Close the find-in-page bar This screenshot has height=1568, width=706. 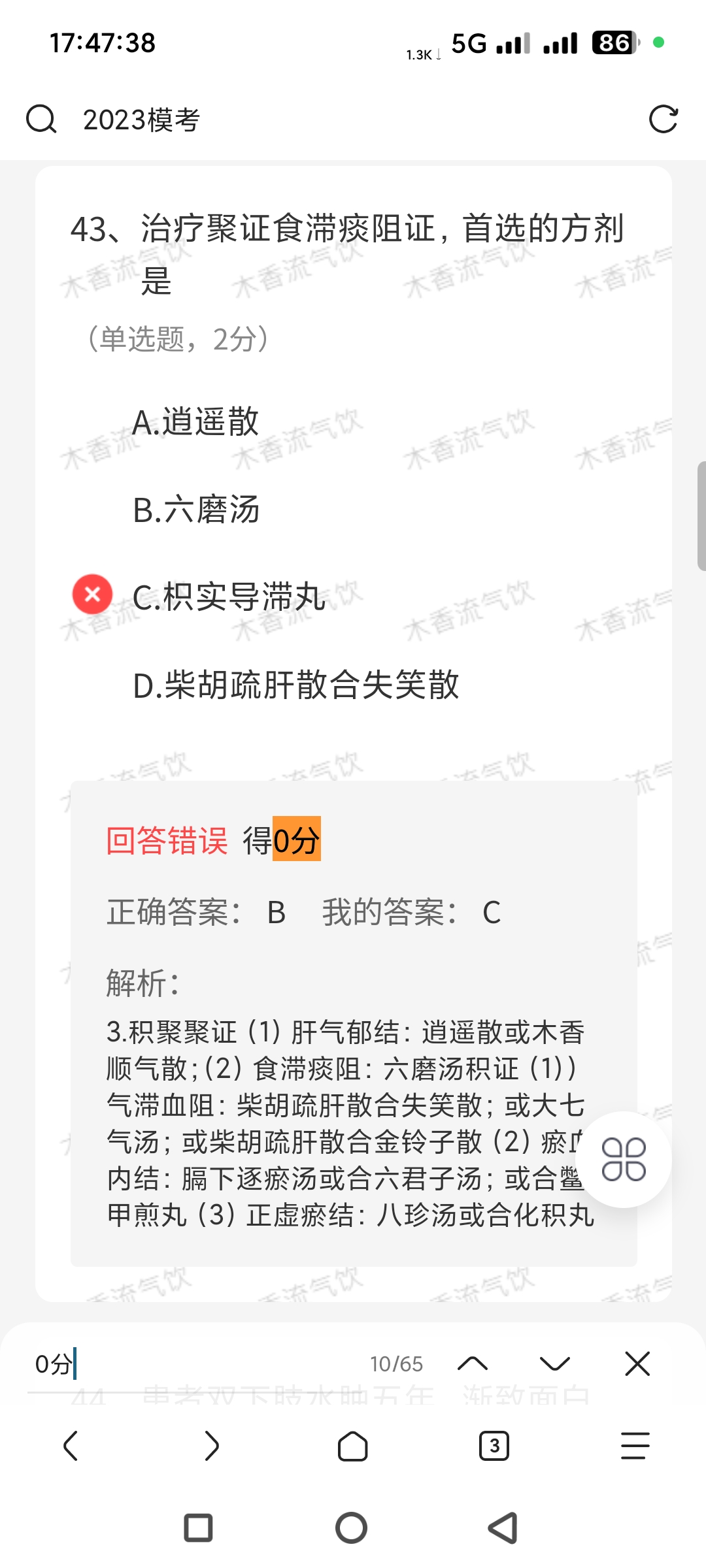pyautogui.click(x=637, y=1364)
